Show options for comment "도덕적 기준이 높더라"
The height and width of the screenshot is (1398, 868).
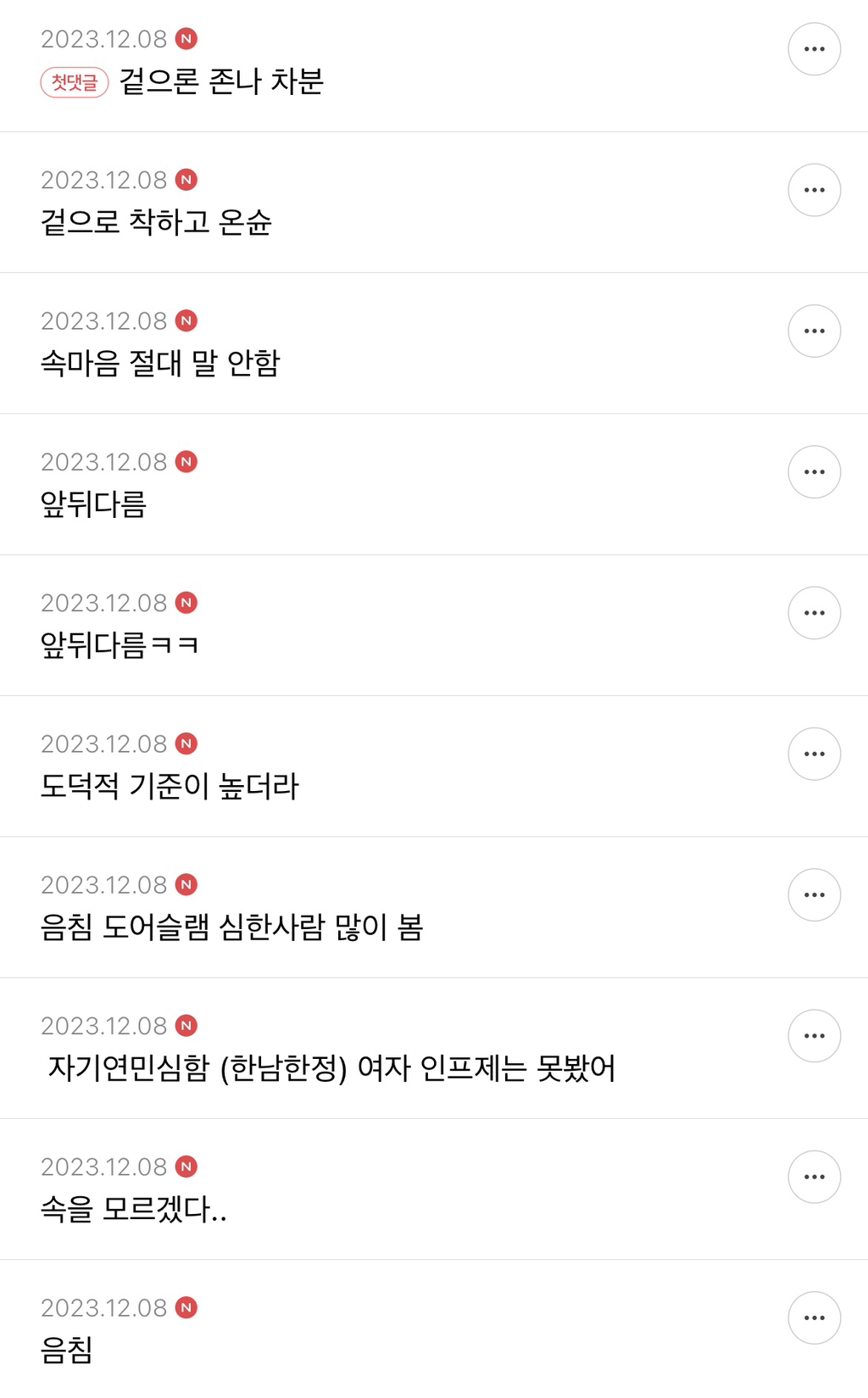[814, 754]
